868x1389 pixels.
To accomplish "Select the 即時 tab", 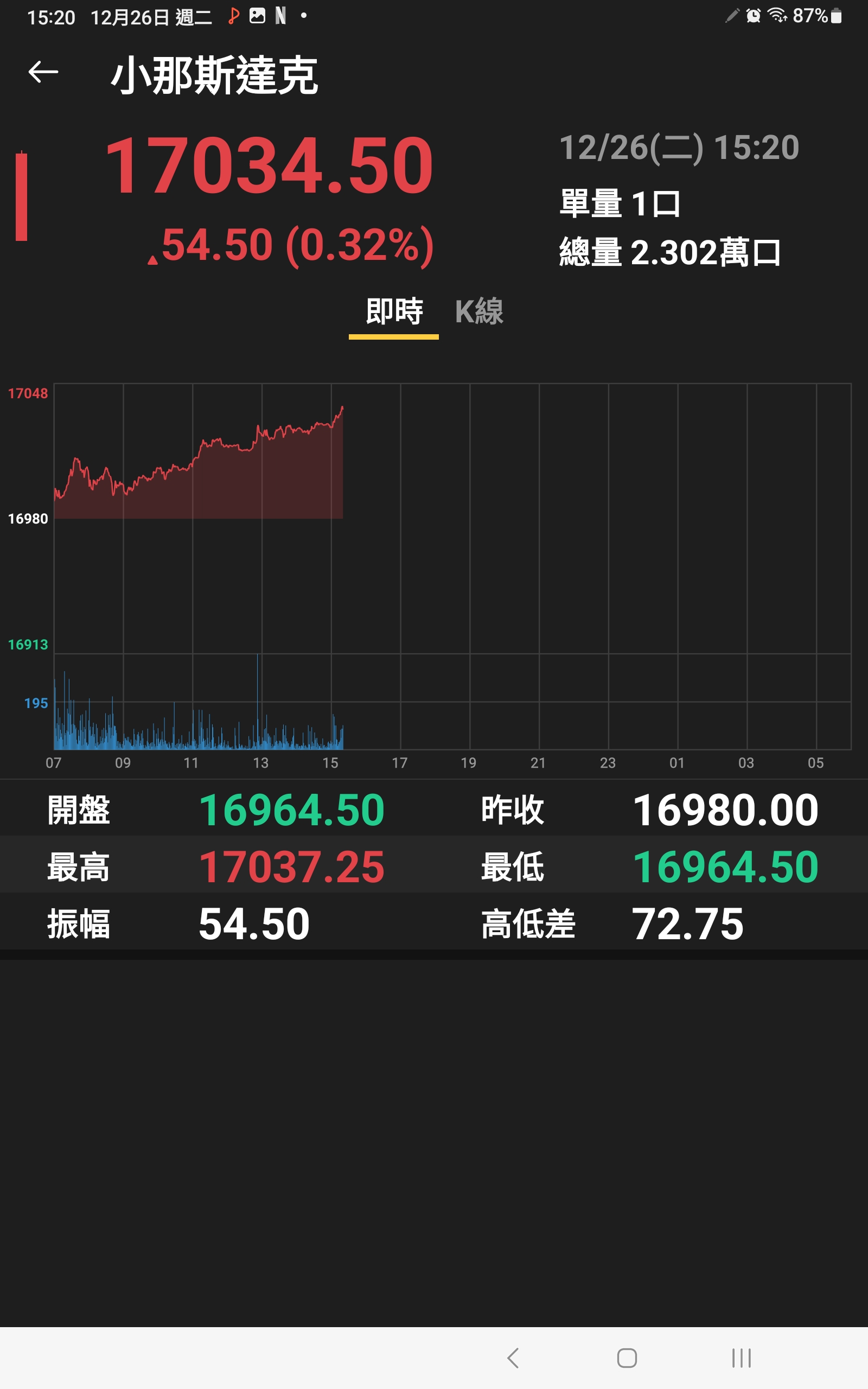I will [394, 311].
